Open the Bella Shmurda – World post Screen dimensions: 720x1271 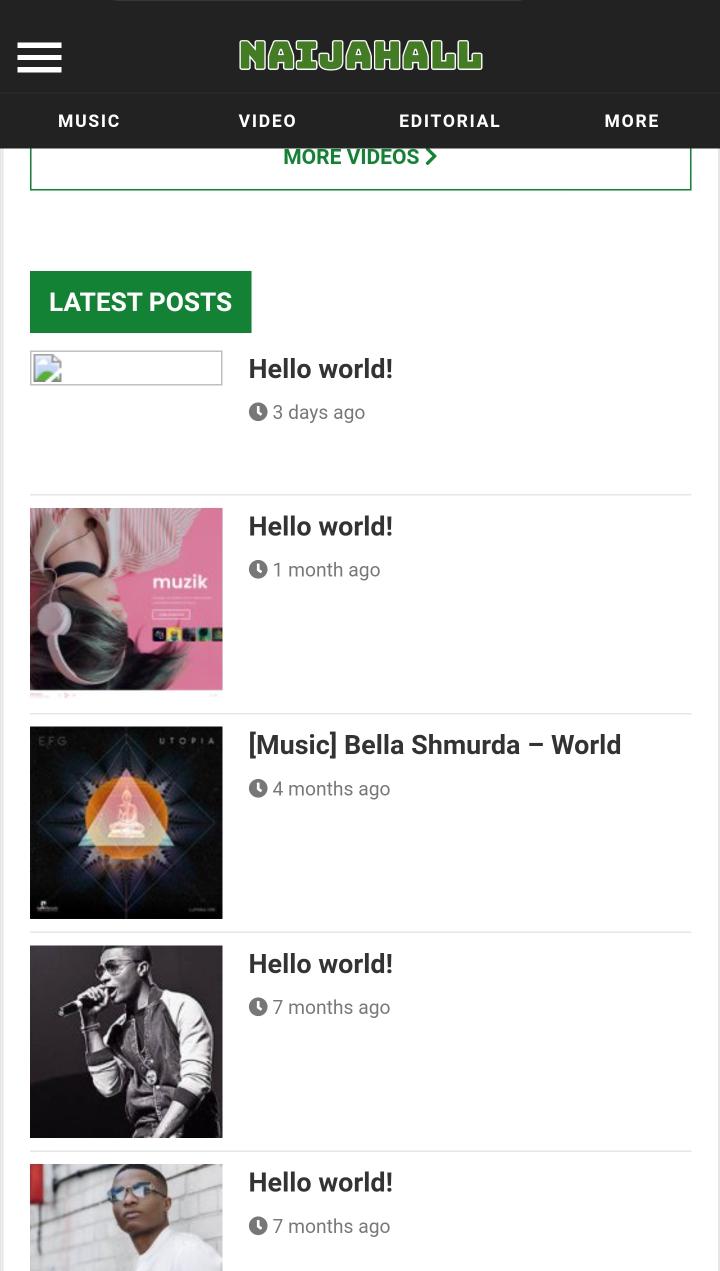click(x=434, y=745)
